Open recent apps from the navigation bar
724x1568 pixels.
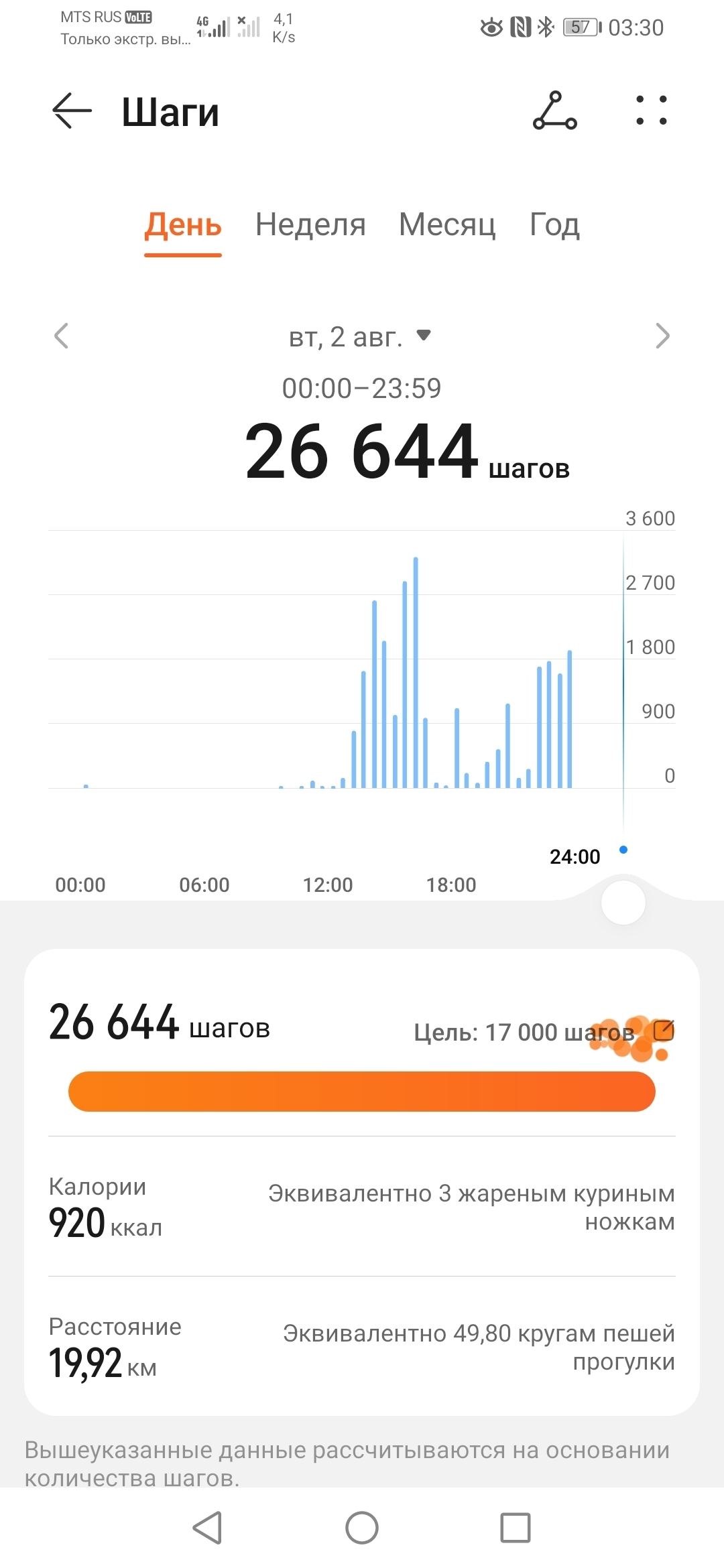click(x=516, y=1528)
